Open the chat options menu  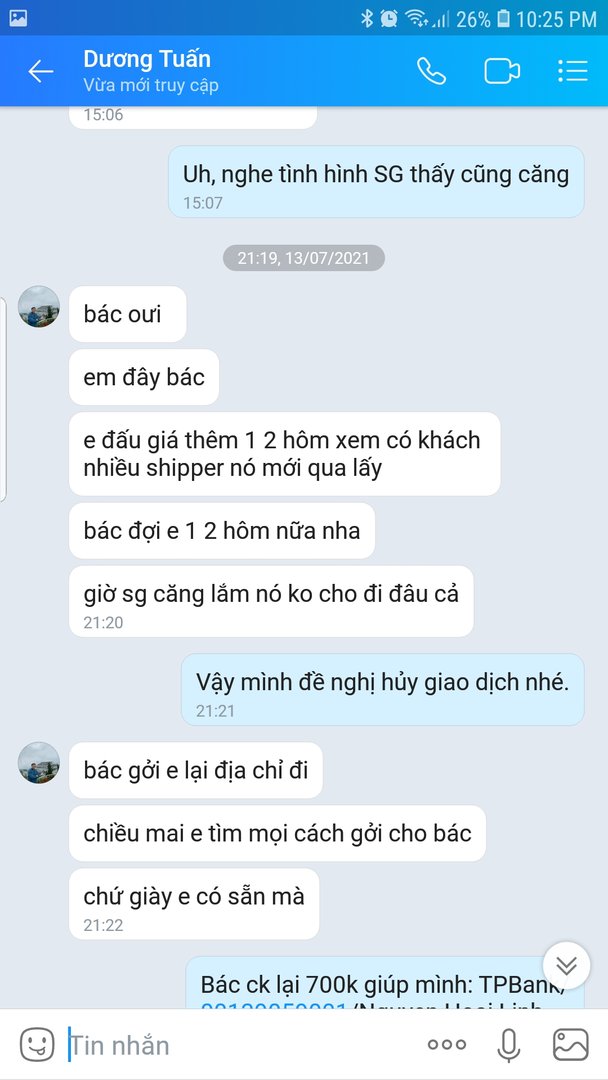tap(572, 71)
